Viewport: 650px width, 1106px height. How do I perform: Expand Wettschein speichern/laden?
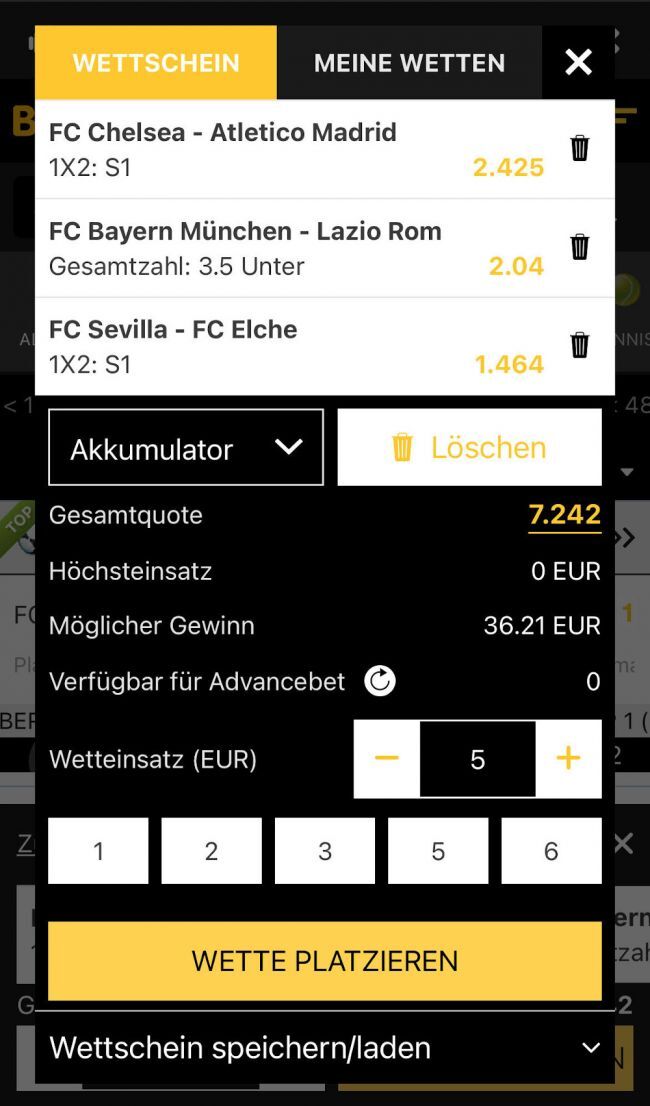coord(325,1048)
